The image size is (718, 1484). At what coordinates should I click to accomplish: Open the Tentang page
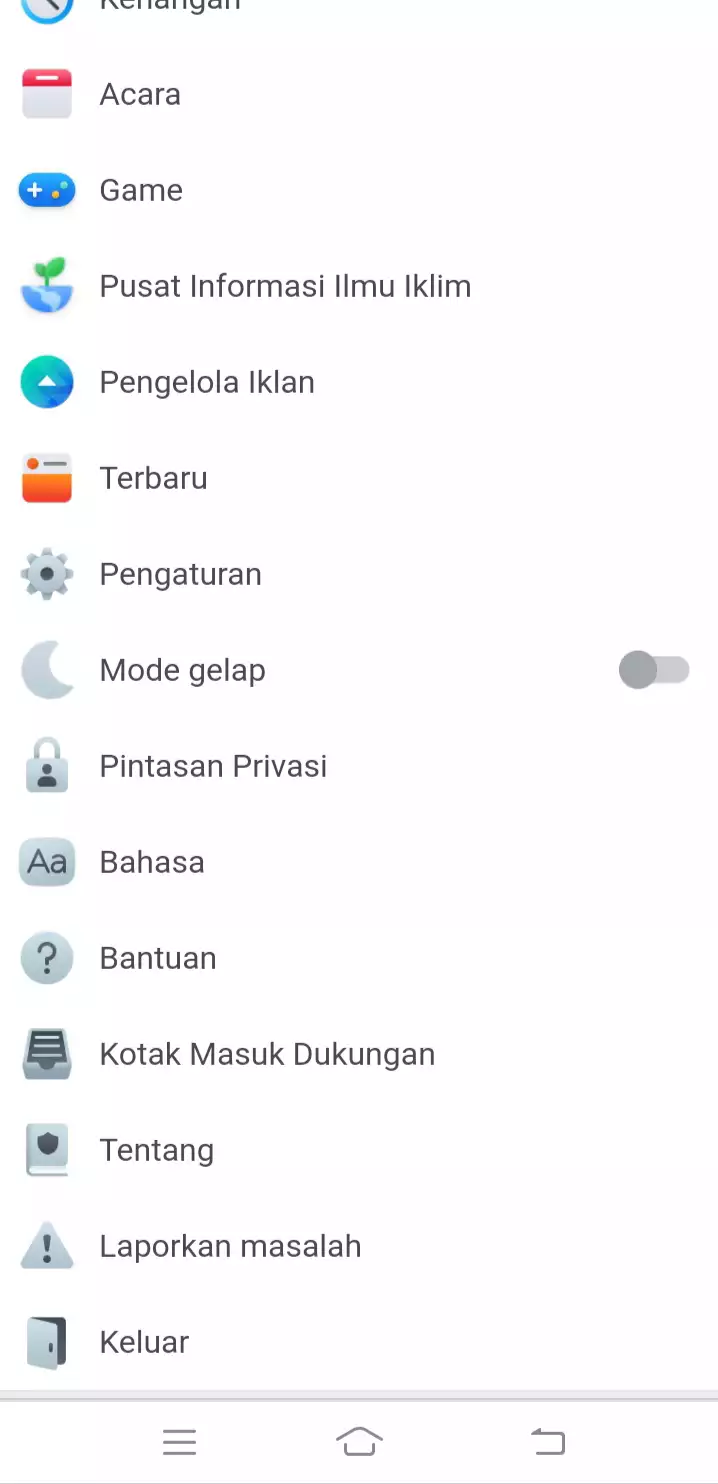coord(359,1150)
